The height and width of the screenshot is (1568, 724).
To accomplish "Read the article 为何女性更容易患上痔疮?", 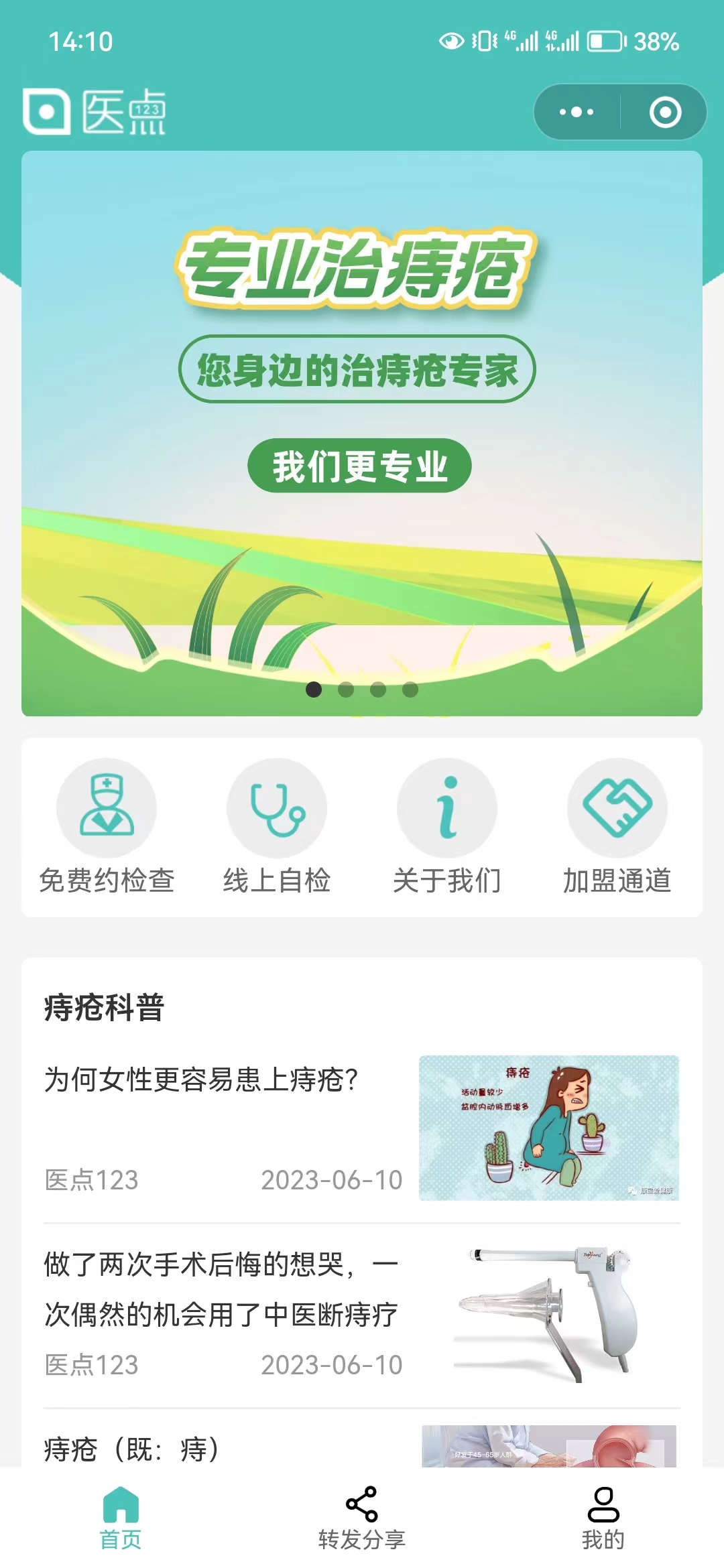I will [x=201, y=1080].
